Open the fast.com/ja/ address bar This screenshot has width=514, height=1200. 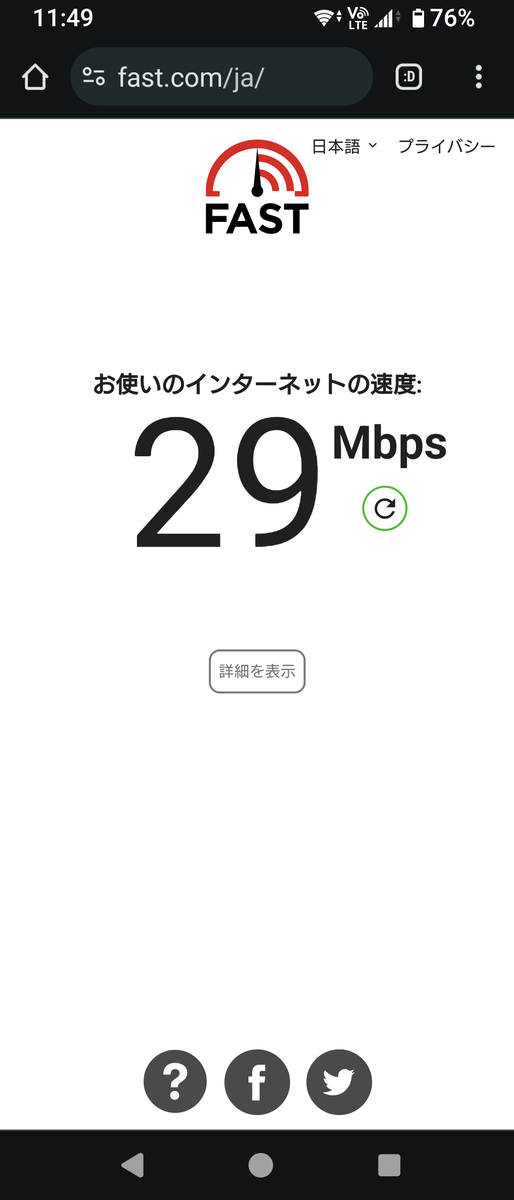tap(221, 77)
